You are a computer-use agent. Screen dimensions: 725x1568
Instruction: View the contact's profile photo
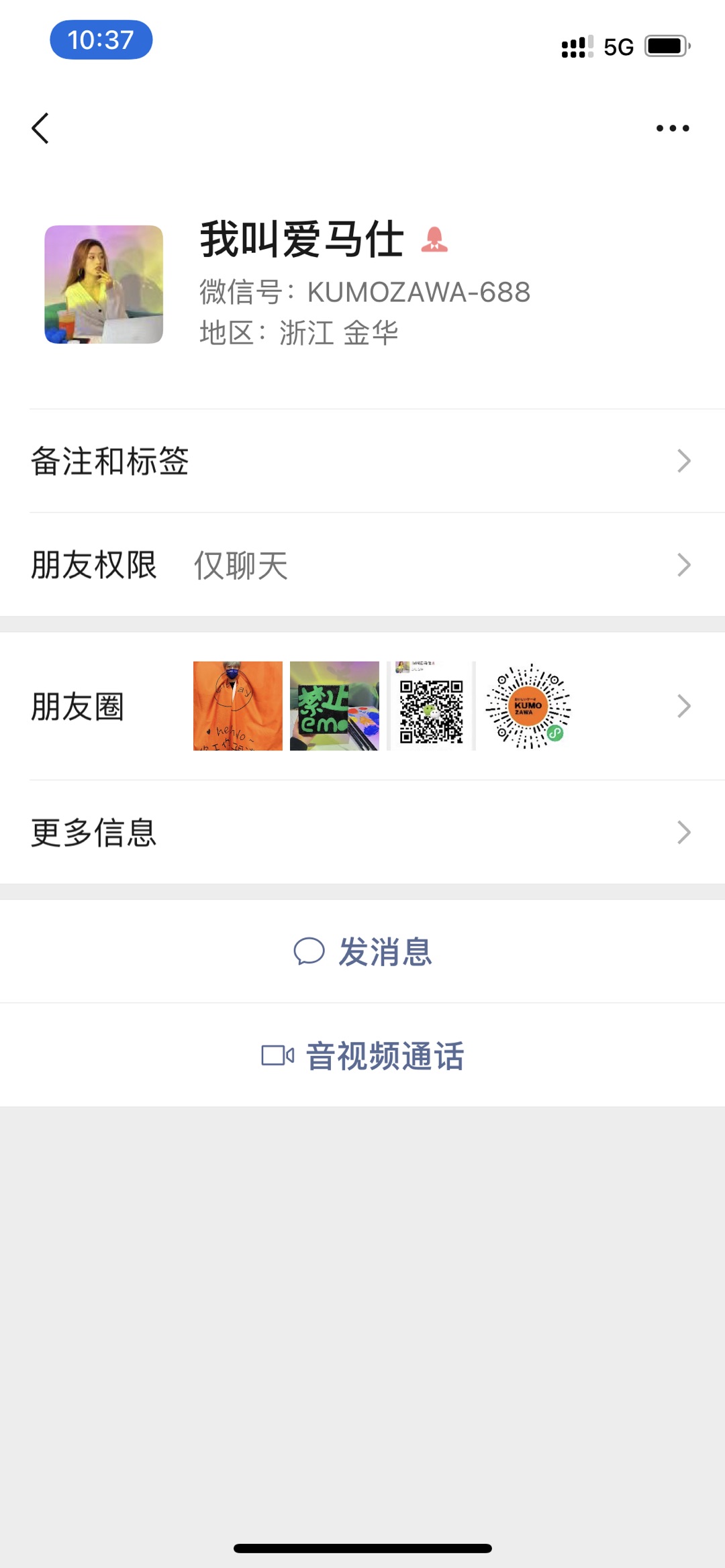104,284
